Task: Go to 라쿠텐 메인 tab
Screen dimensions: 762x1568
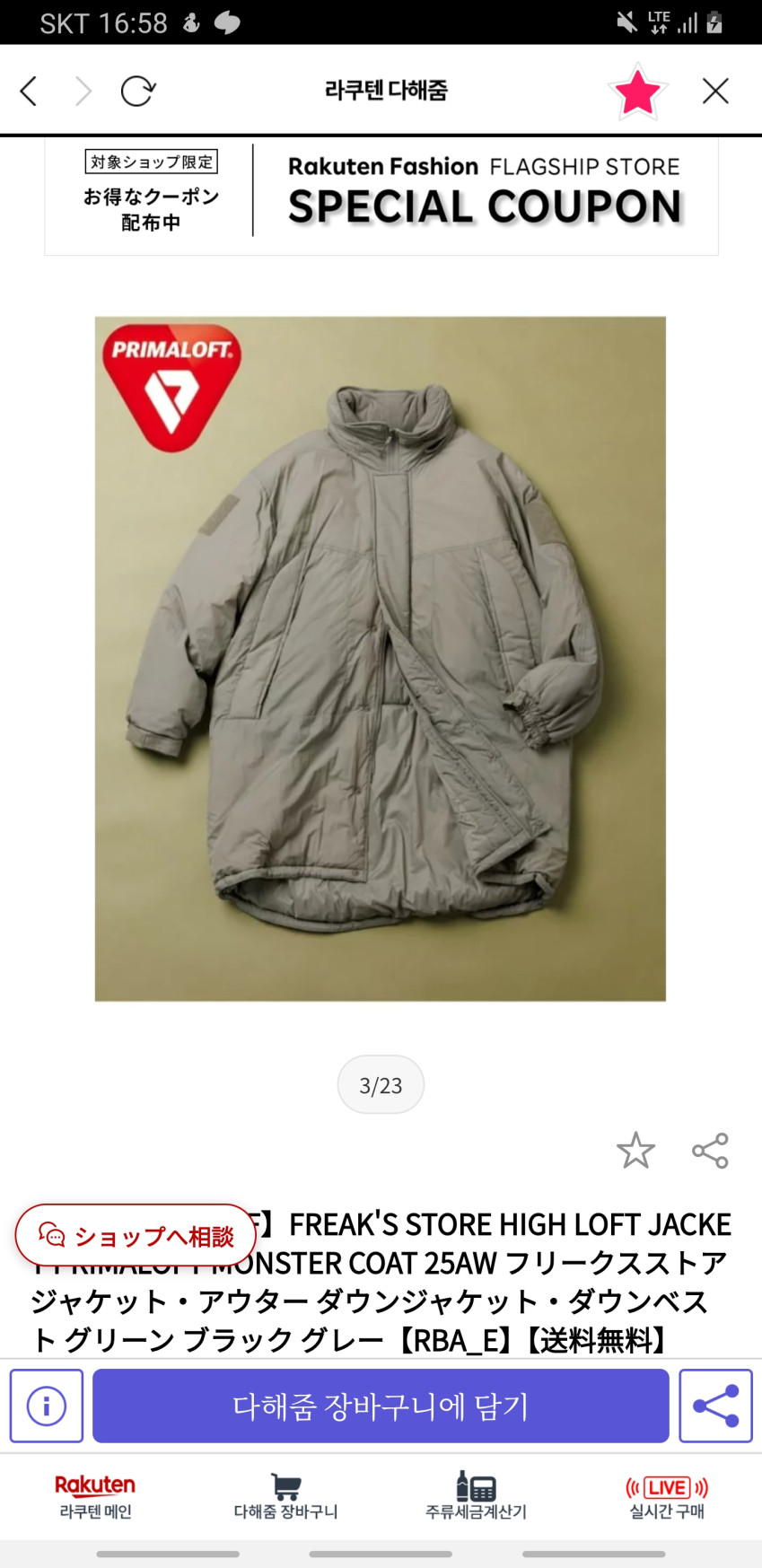Action: pyautogui.click(x=95, y=1496)
